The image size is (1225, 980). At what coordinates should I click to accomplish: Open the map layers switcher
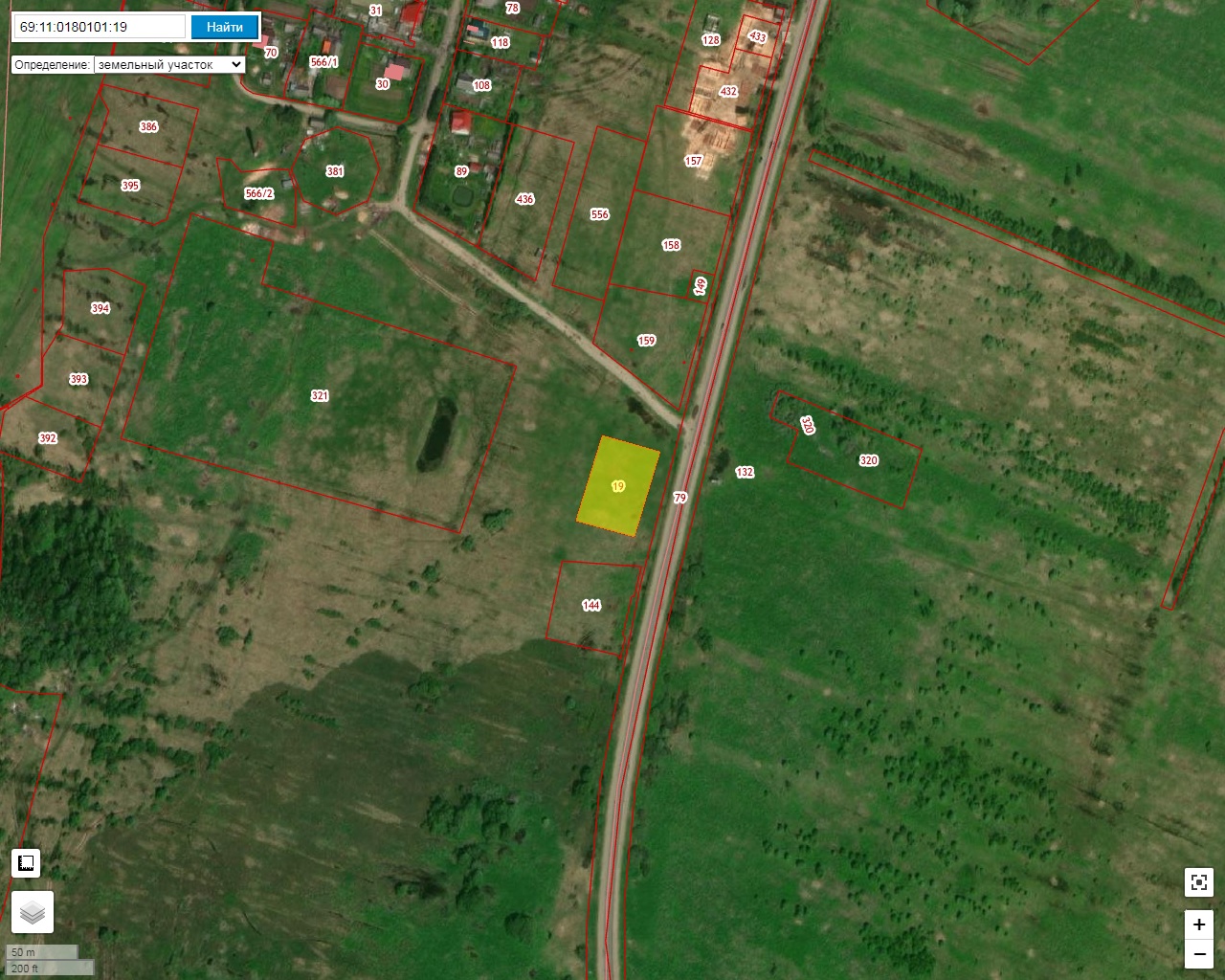(x=33, y=912)
